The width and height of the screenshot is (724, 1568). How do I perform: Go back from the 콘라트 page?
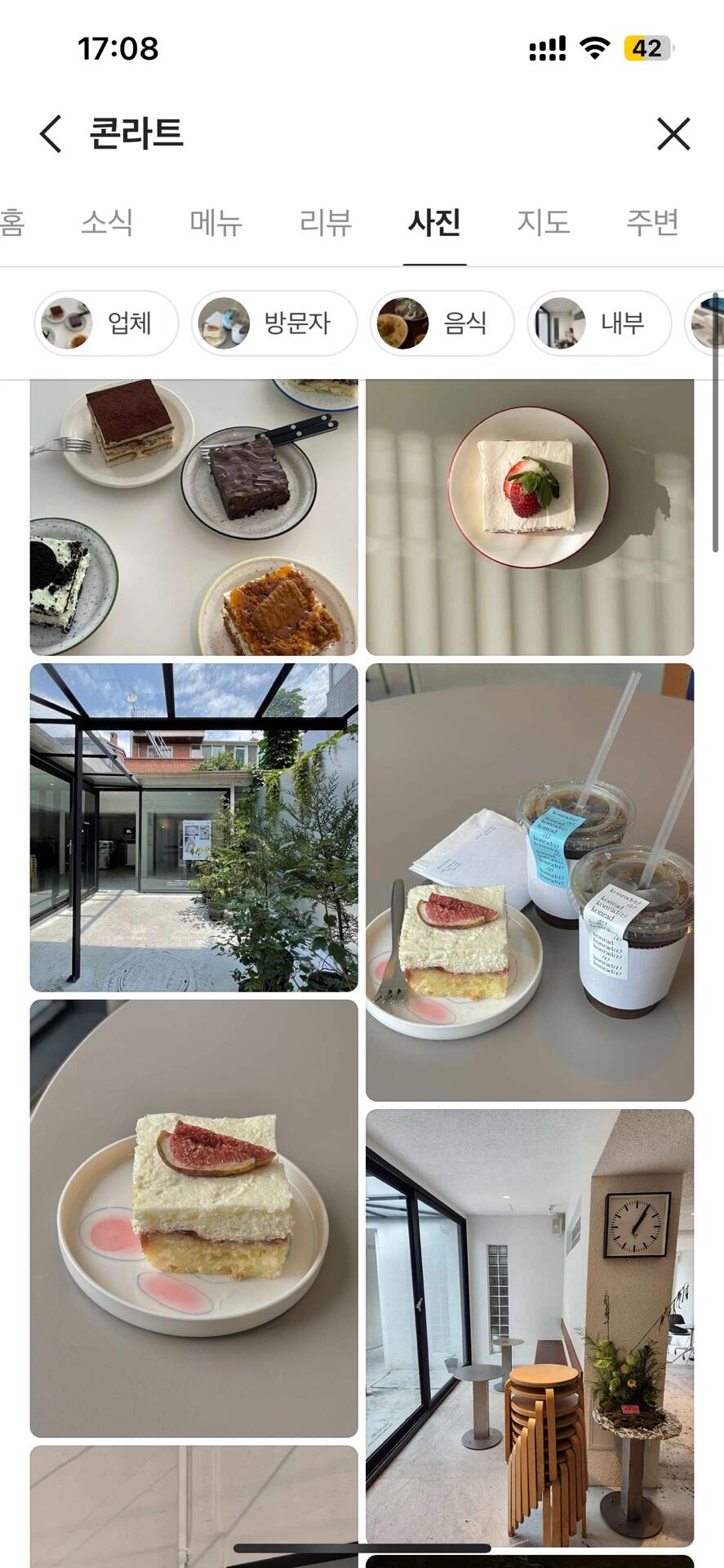pos(51,134)
